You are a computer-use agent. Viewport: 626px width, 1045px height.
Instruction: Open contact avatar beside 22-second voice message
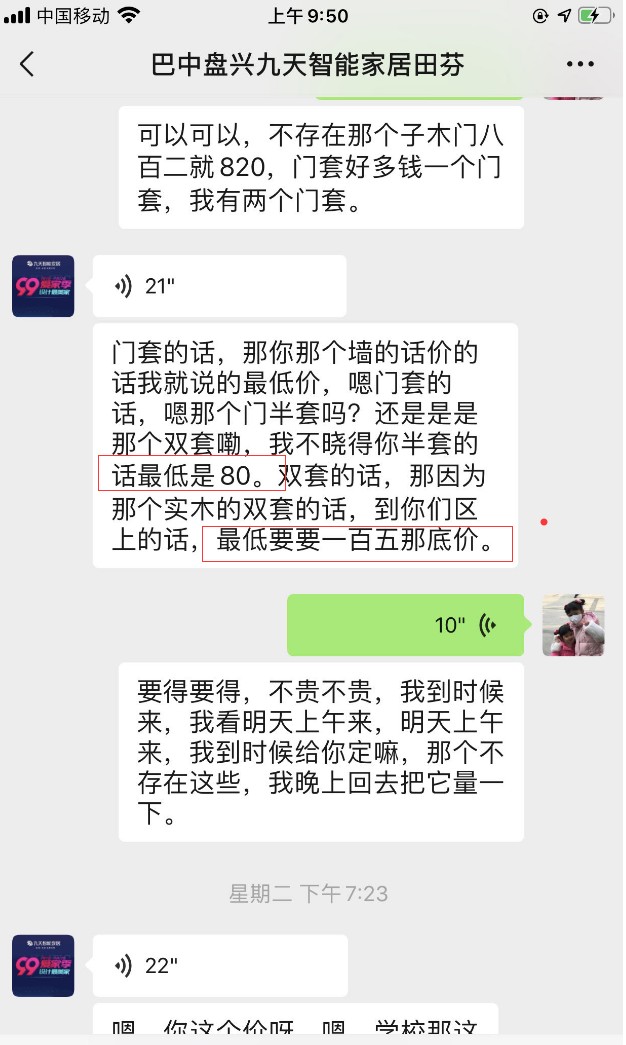pos(43,965)
